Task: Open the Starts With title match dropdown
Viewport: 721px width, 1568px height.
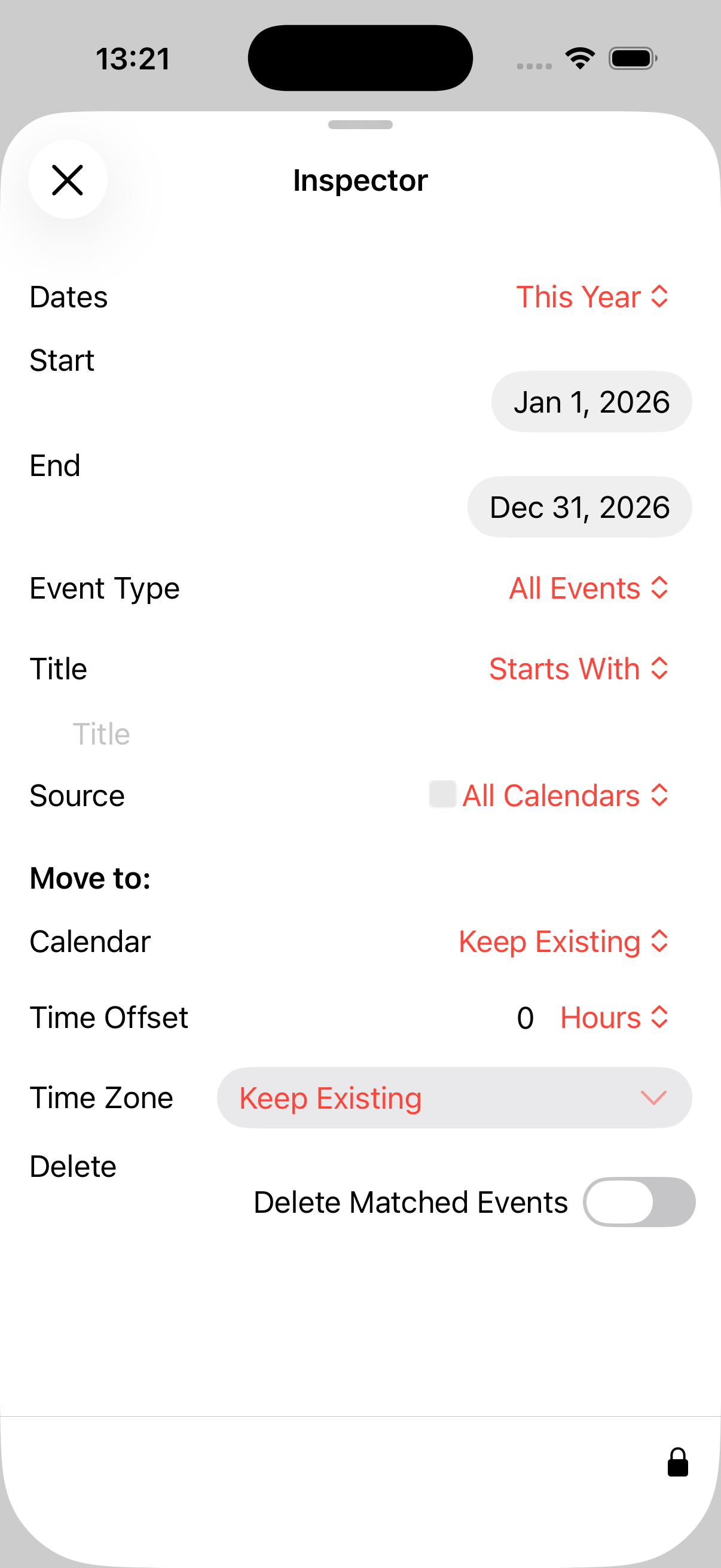Action: 579,669
